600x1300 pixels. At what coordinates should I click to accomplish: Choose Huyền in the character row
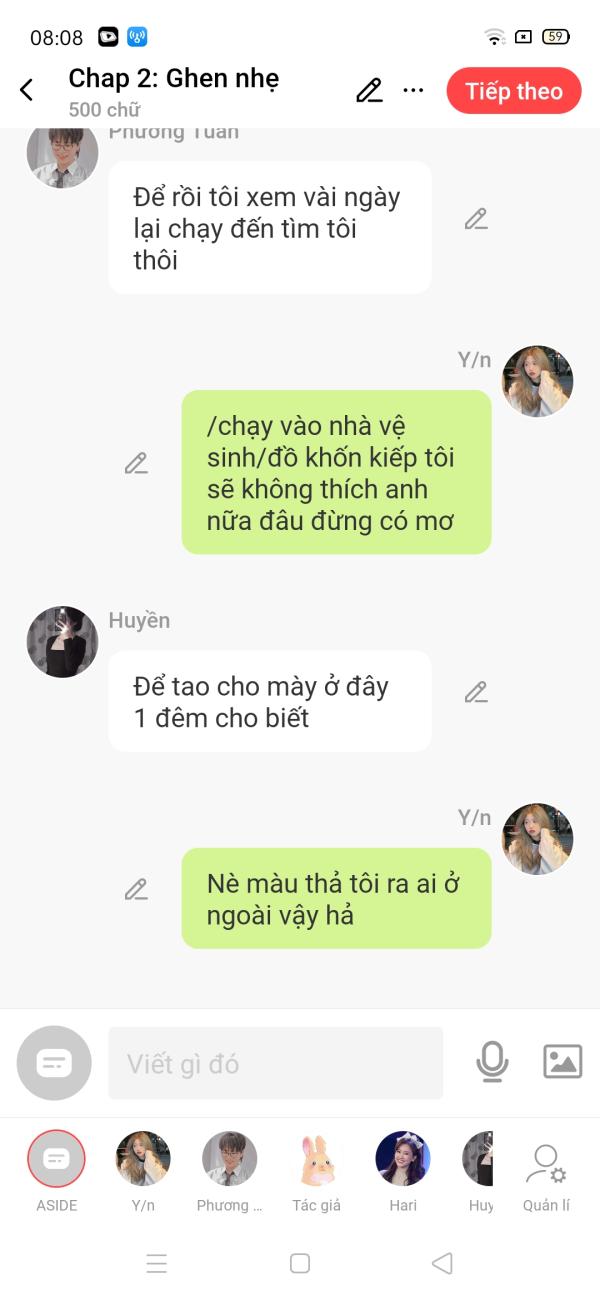(x=479, y=1159)
